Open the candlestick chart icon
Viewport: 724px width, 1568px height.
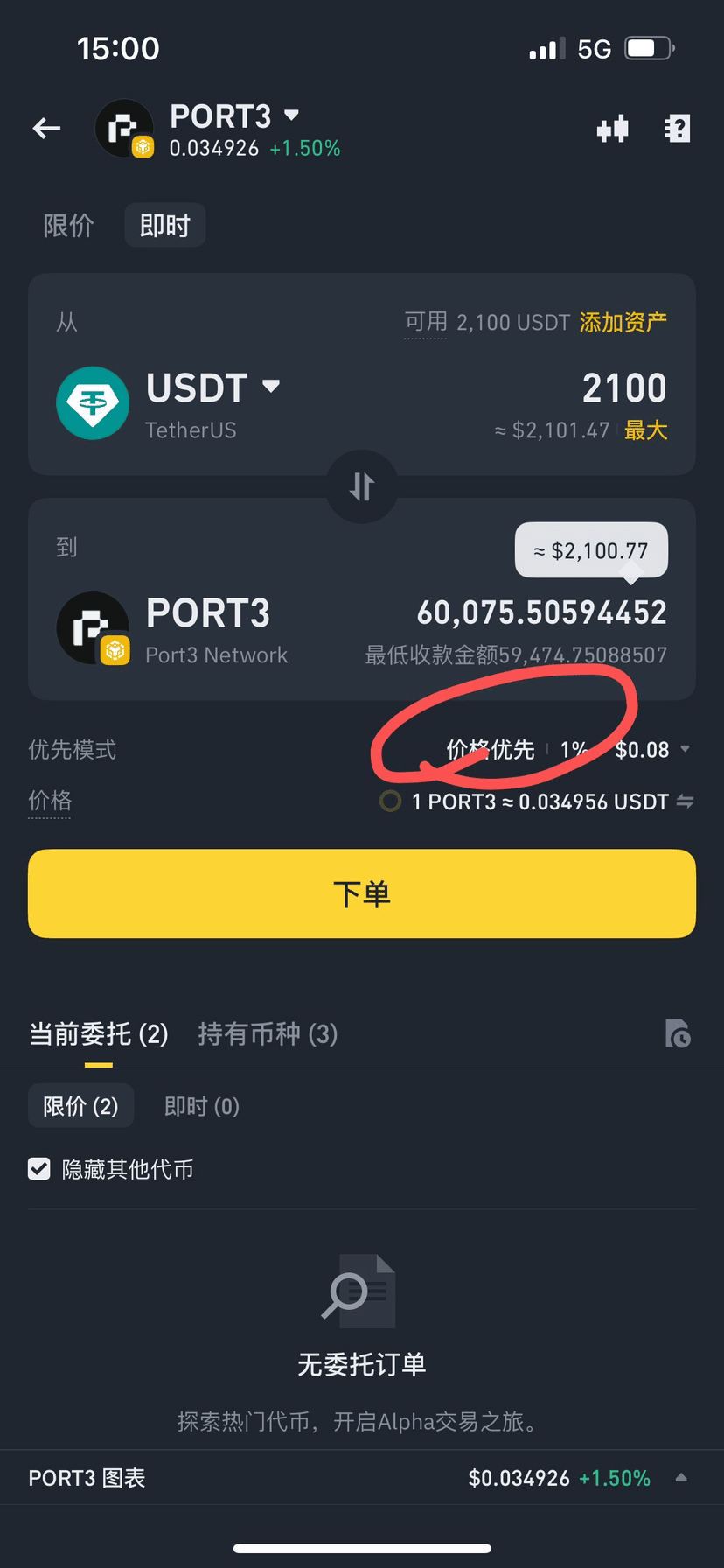pyautogui.click(x=612, y=129)
